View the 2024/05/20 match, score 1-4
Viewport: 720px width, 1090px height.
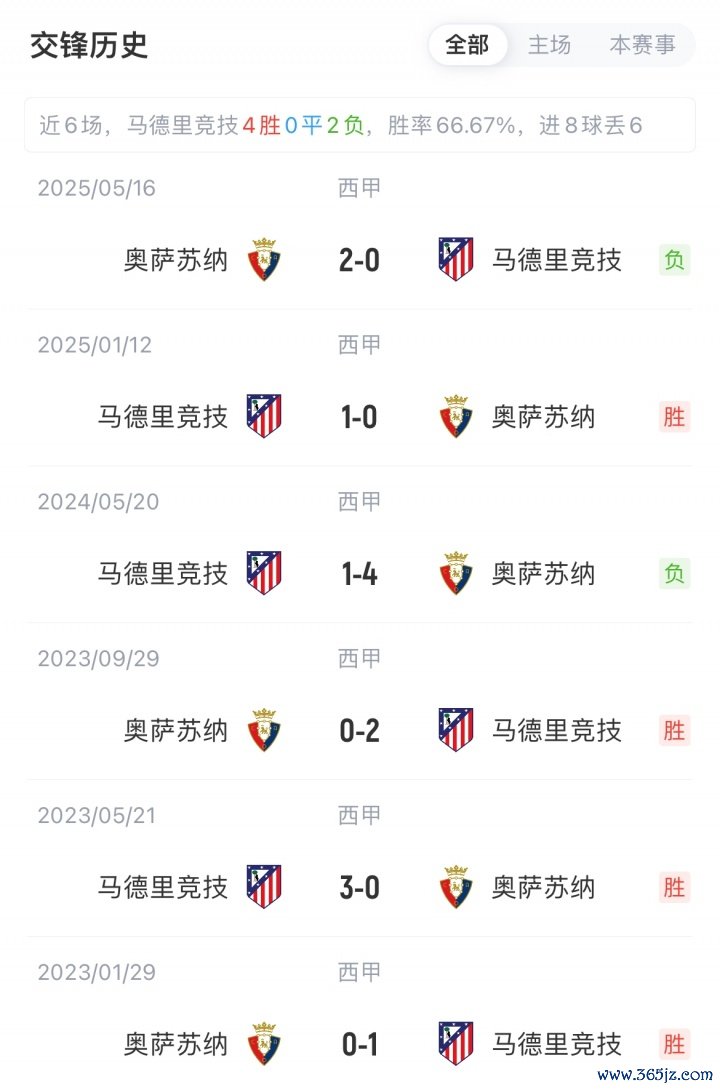(x=359, y=574)
